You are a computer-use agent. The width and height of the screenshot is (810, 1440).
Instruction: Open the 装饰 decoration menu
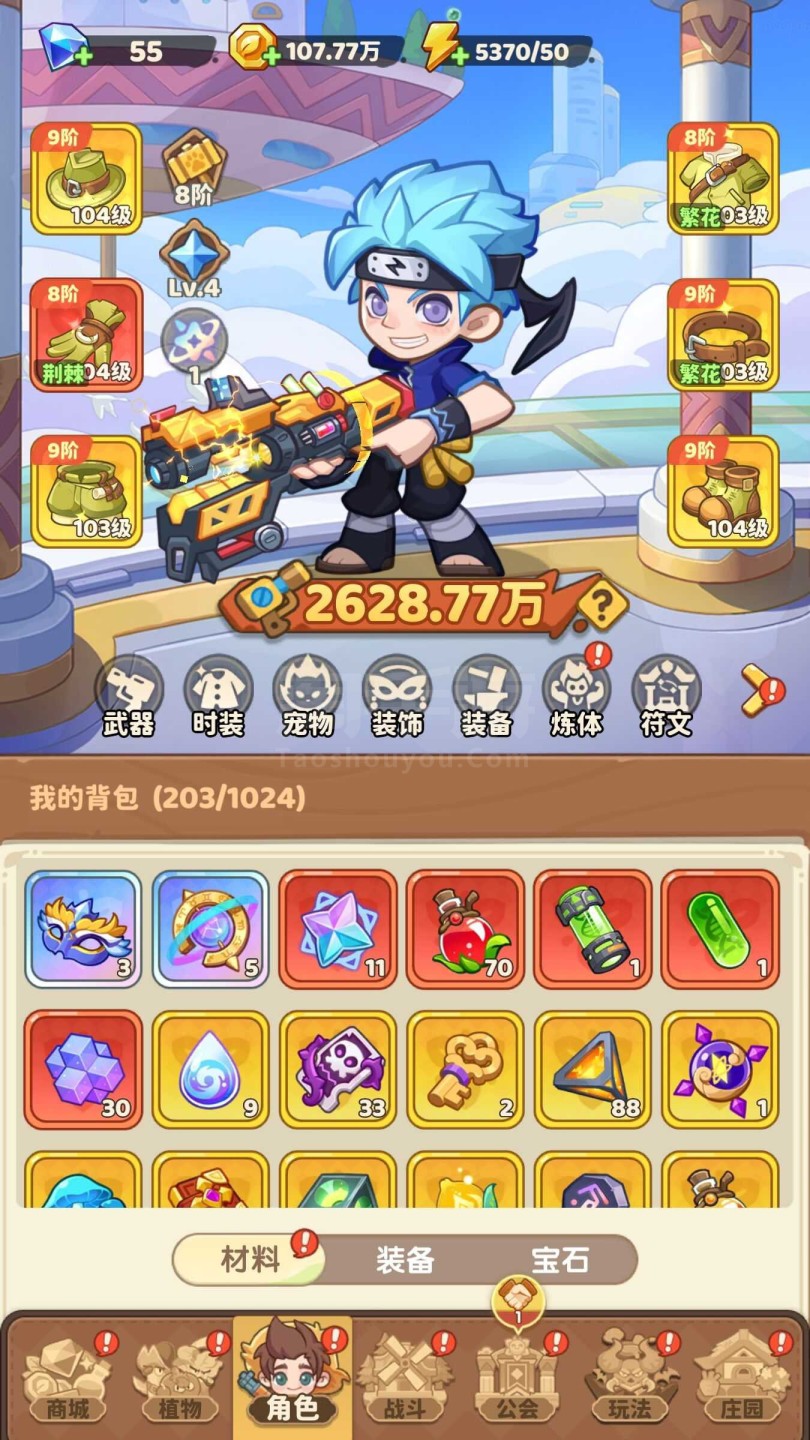pyautogui.click(x=397, y=696)
